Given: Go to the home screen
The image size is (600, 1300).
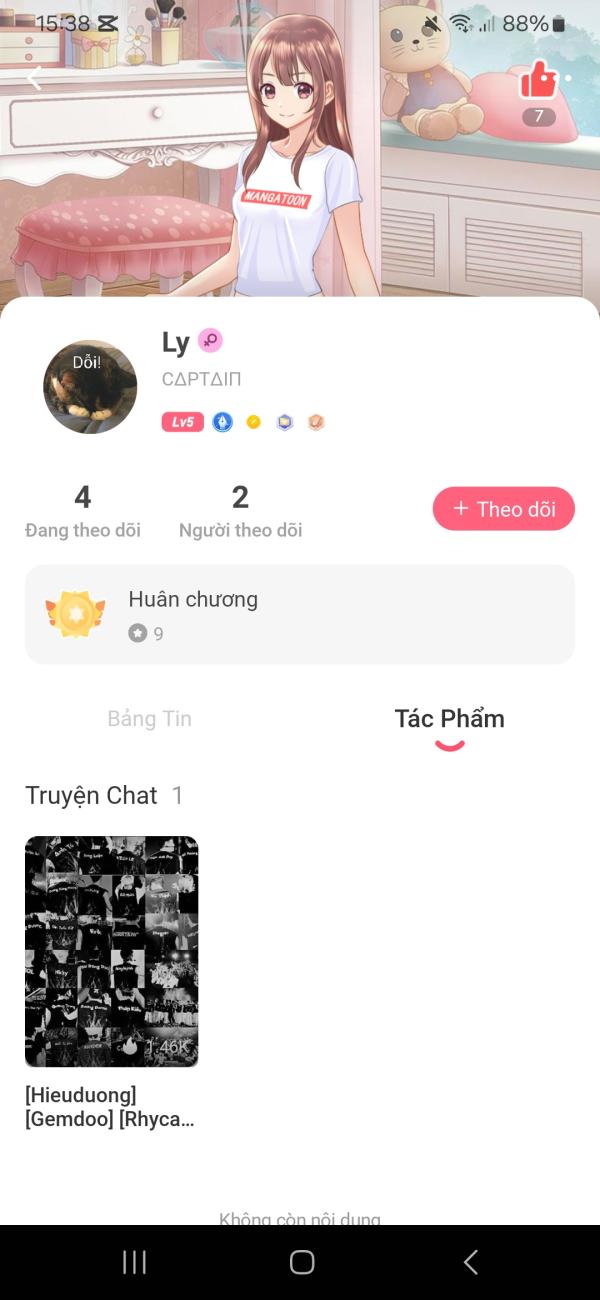Looking at the screenshot, I should [x=301, y=1262].
